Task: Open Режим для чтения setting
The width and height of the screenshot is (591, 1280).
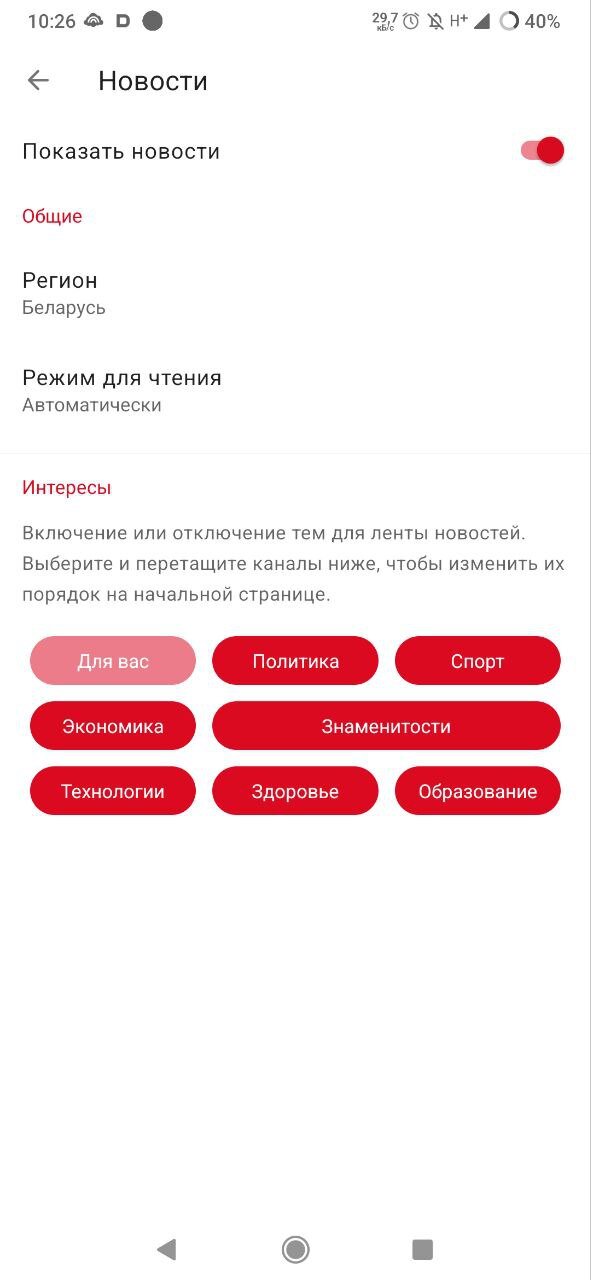Action: [295, 391]
